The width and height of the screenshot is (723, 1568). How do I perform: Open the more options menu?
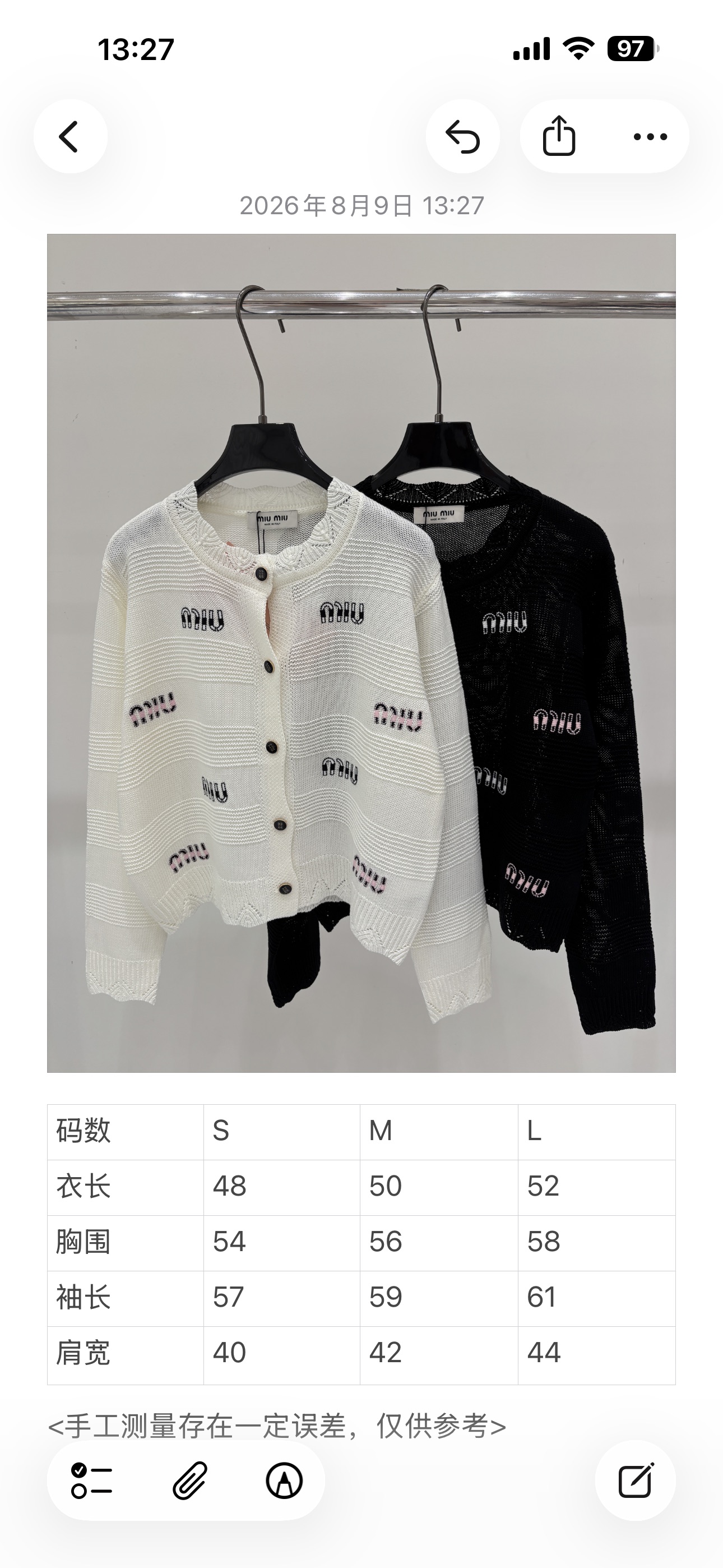650,136
